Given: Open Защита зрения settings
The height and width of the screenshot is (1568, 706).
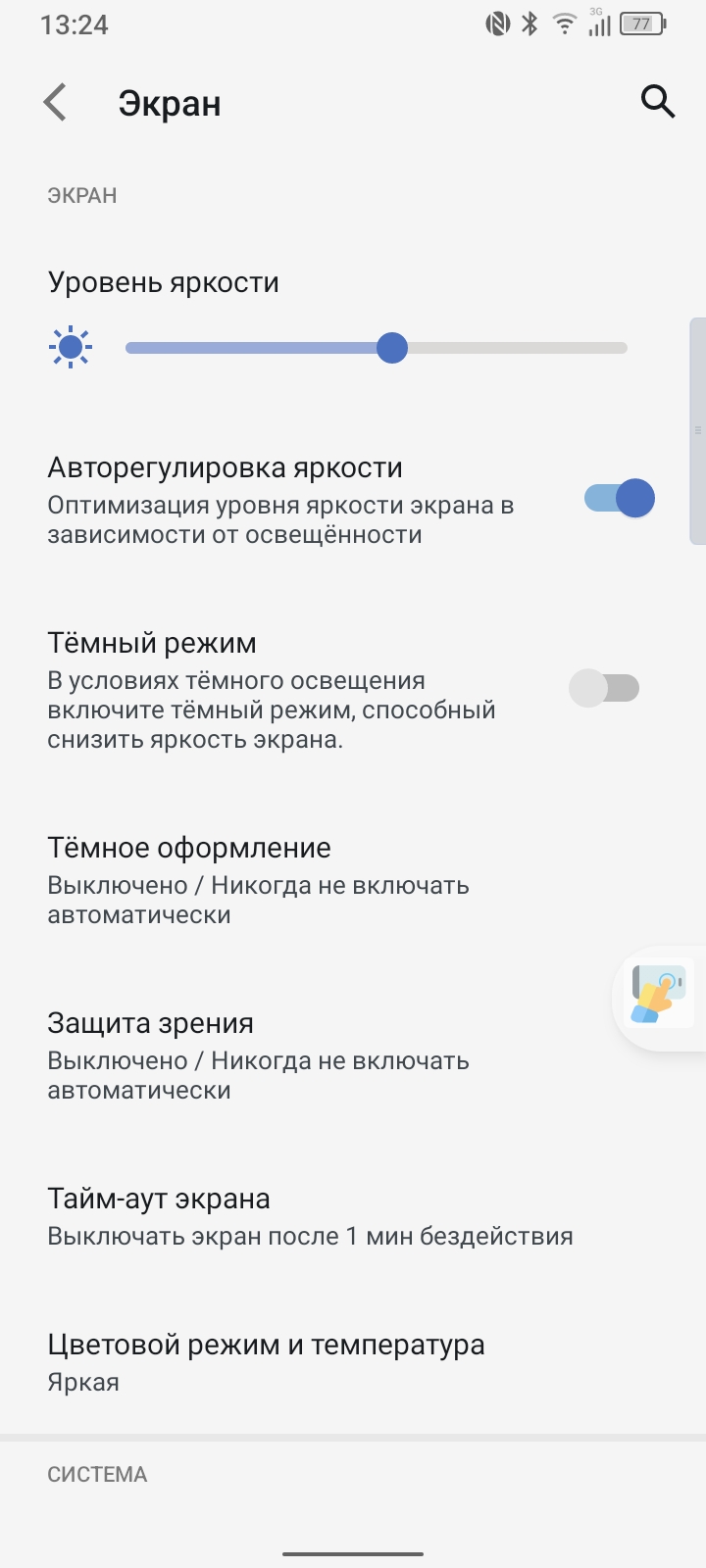Looking at the screenshot, I should pyautogui.click(x=353, y=1055).
